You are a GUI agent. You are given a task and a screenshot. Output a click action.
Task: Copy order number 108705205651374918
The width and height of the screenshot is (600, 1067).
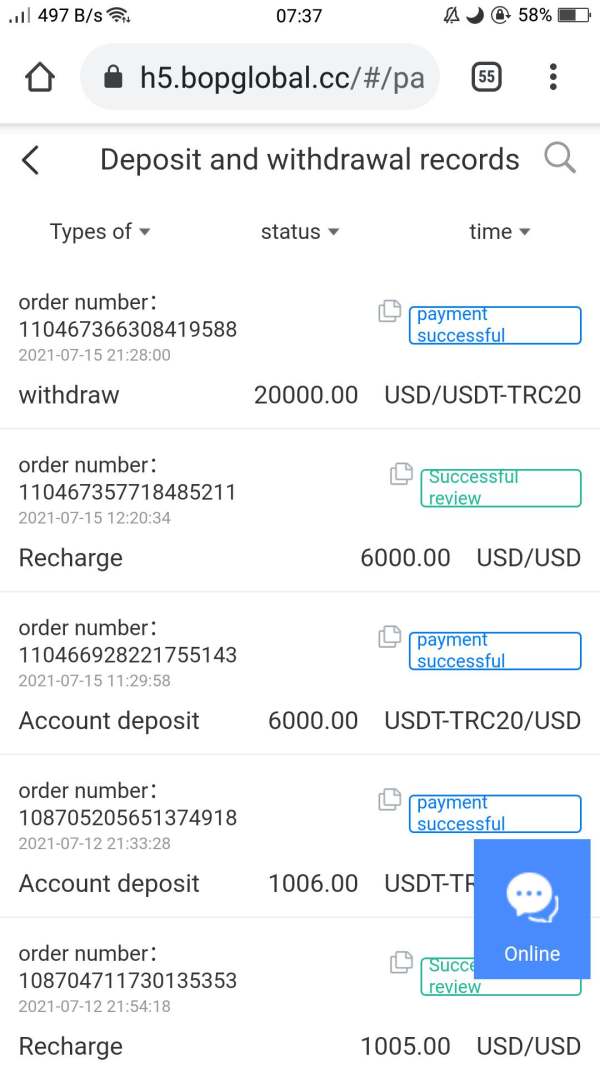pyautogui.click(x=390, y=800)
